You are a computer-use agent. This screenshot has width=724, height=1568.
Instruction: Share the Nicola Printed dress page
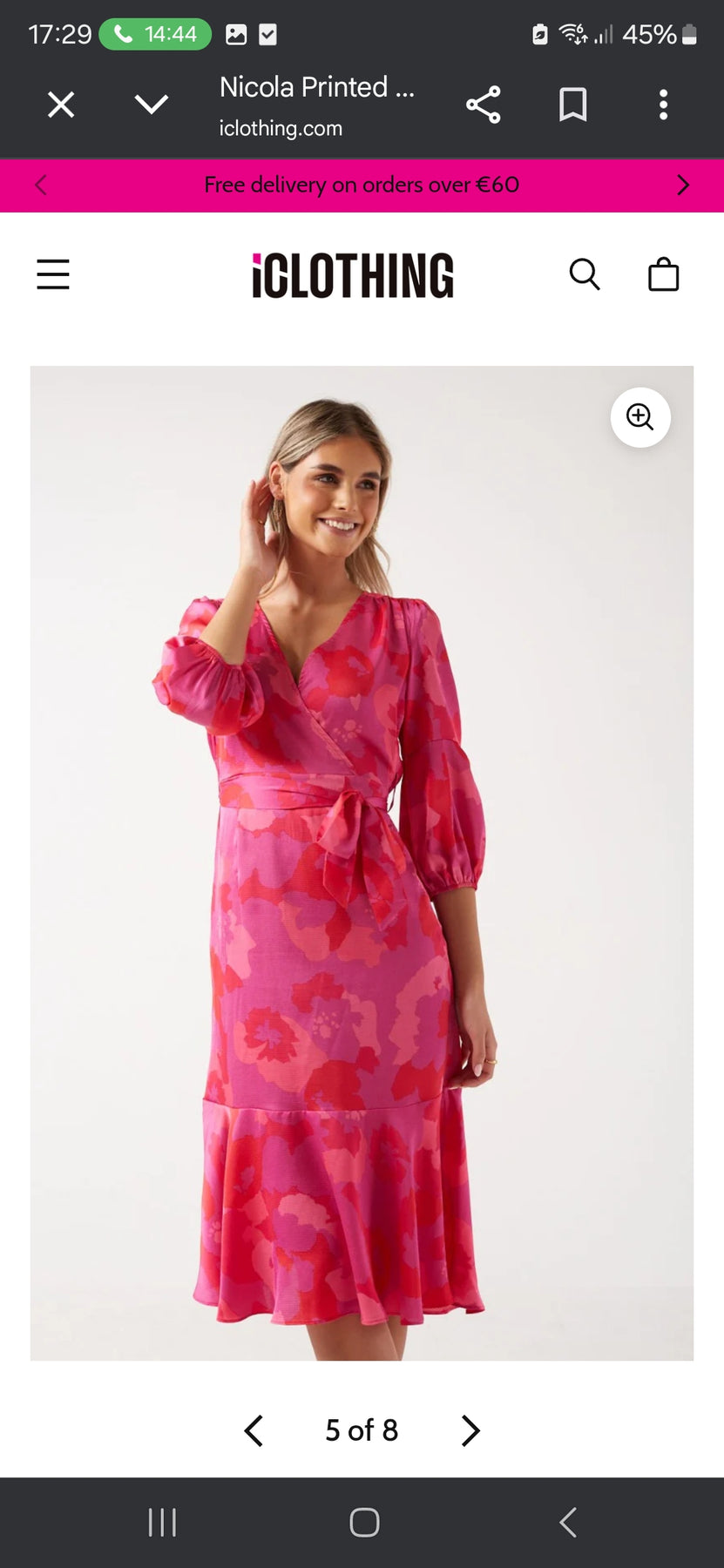tap(484, 105)
